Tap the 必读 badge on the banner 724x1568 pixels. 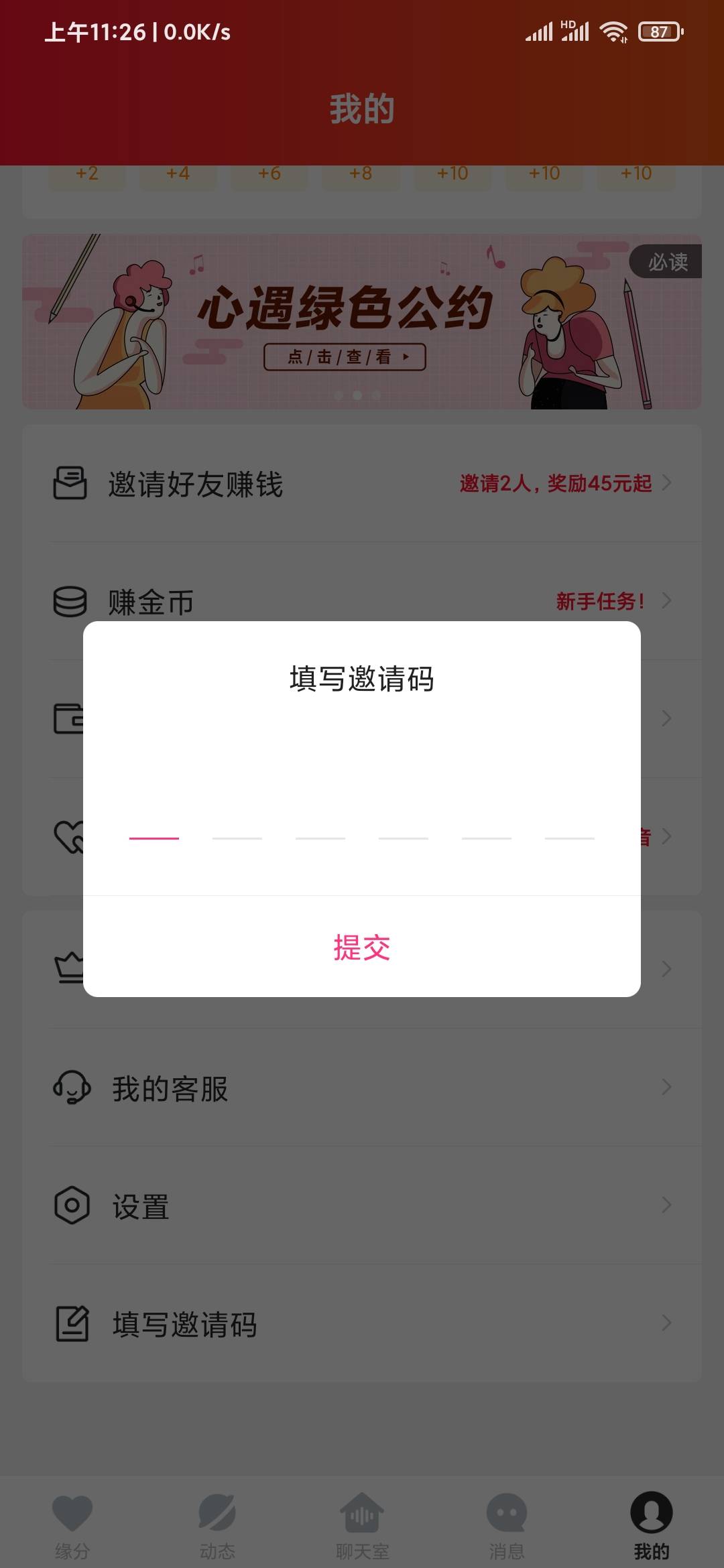(668, 264)
